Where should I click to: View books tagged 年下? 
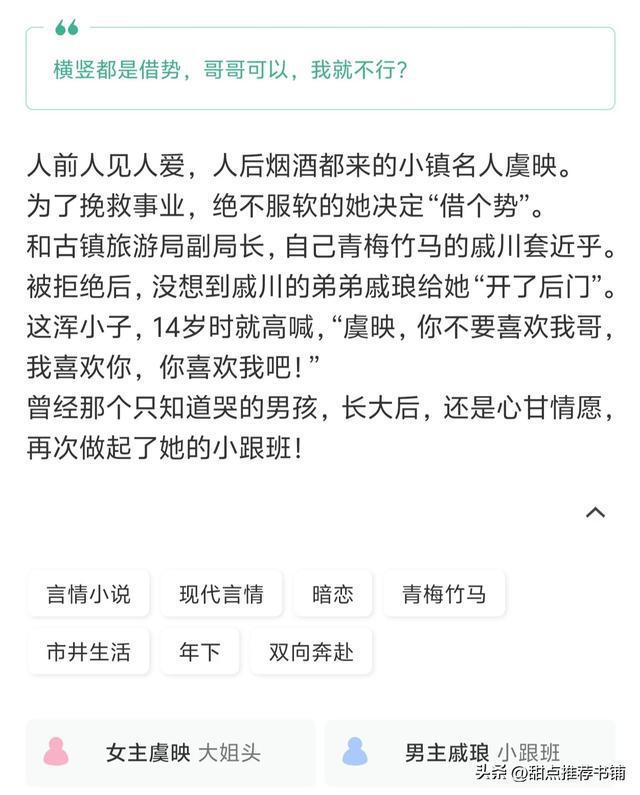199,652
